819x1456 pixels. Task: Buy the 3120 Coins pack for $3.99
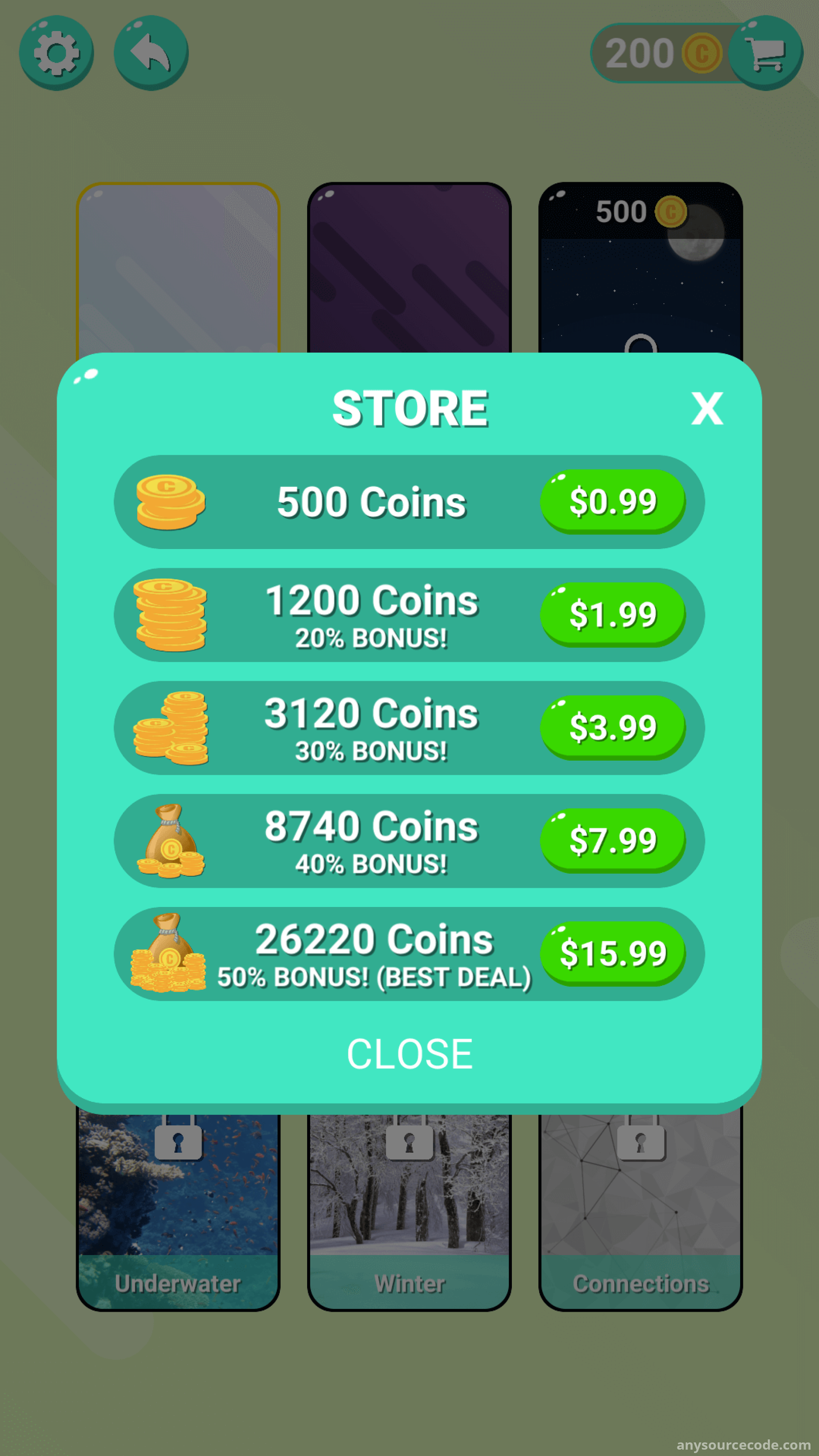tap(613, 728)
